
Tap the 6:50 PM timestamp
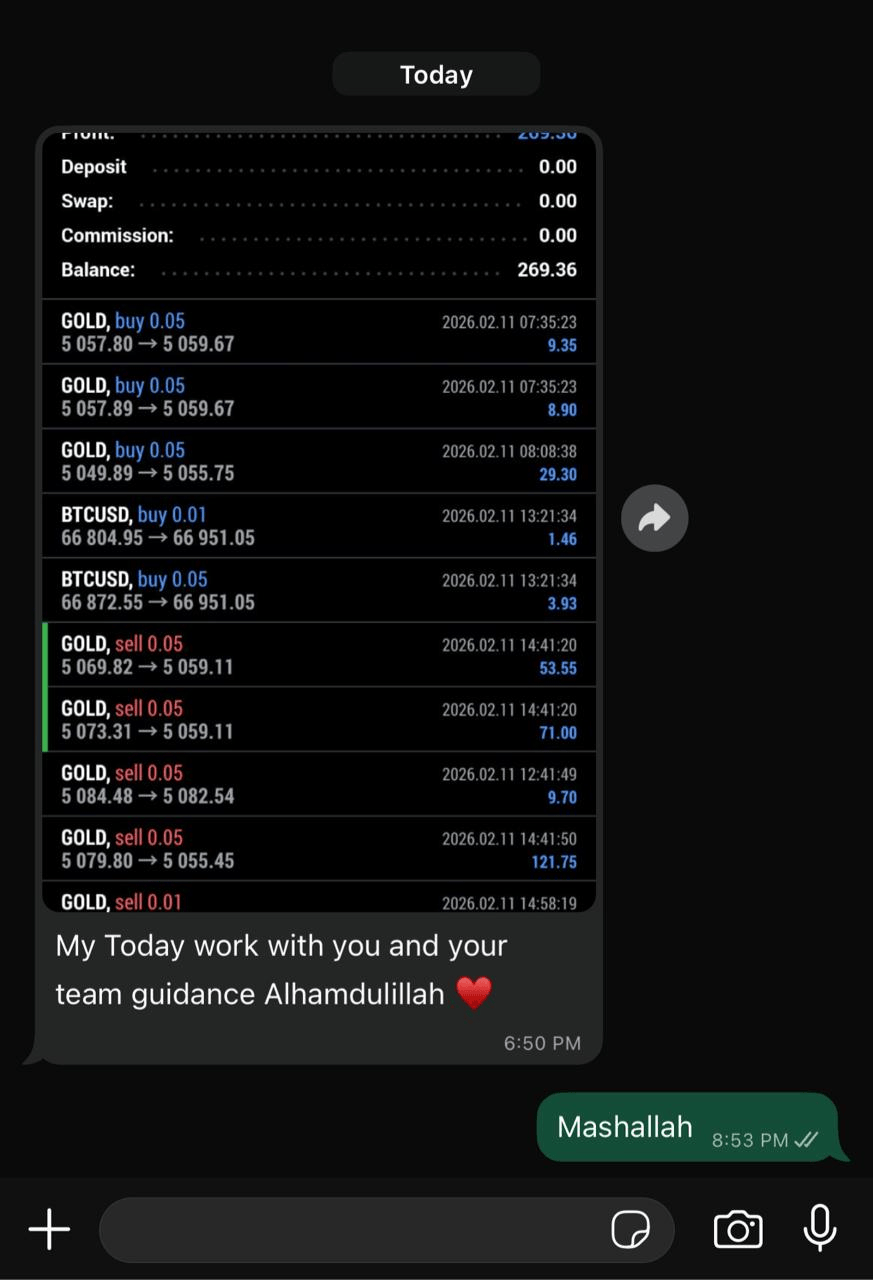click(x=541, y=1043)
